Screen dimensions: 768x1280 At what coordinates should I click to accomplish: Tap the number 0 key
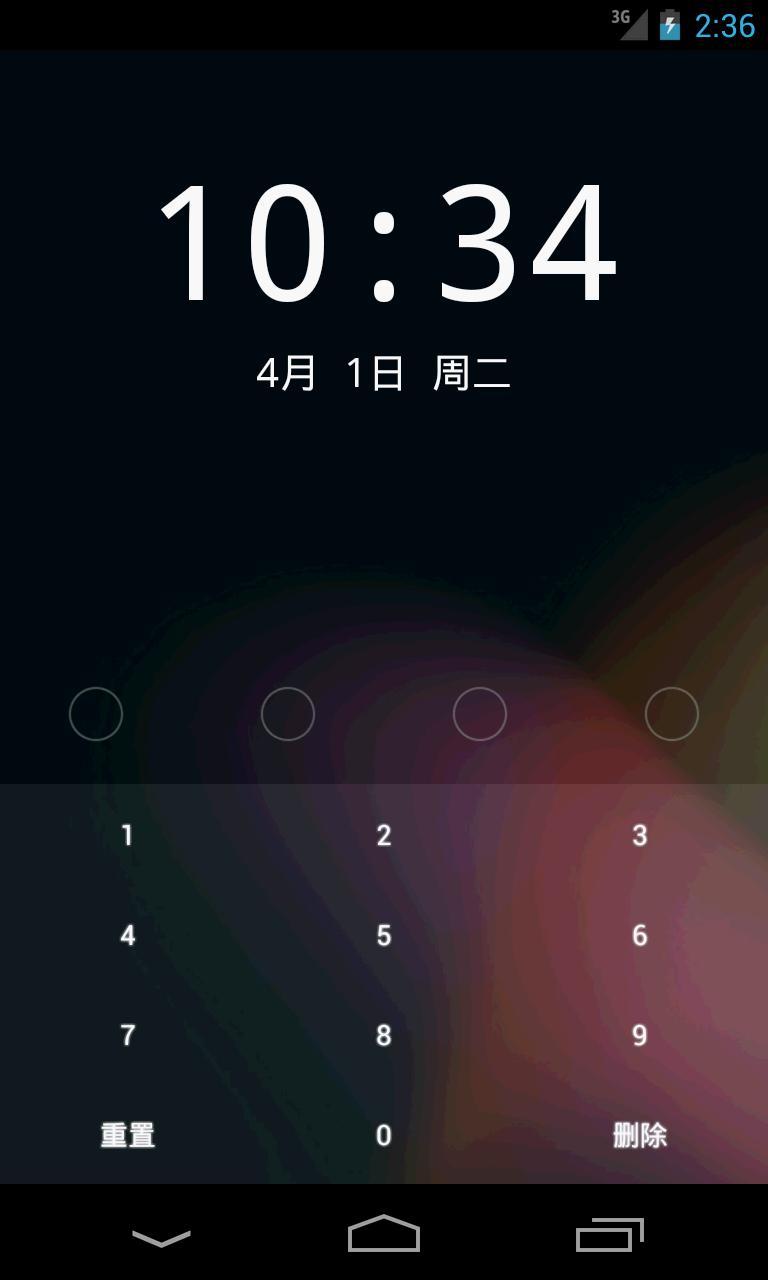tap(383, 1135)
